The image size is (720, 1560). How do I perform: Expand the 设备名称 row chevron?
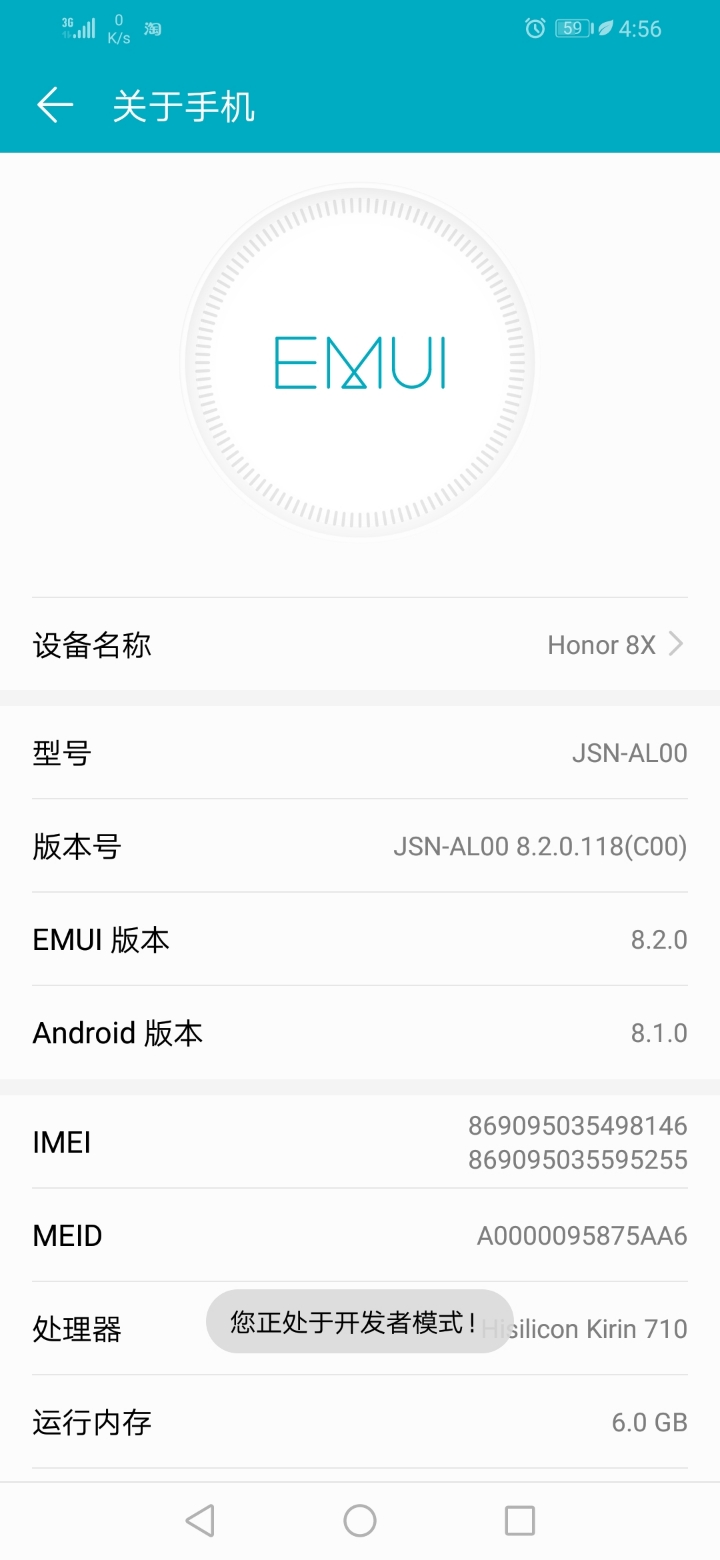click(679, 645)
